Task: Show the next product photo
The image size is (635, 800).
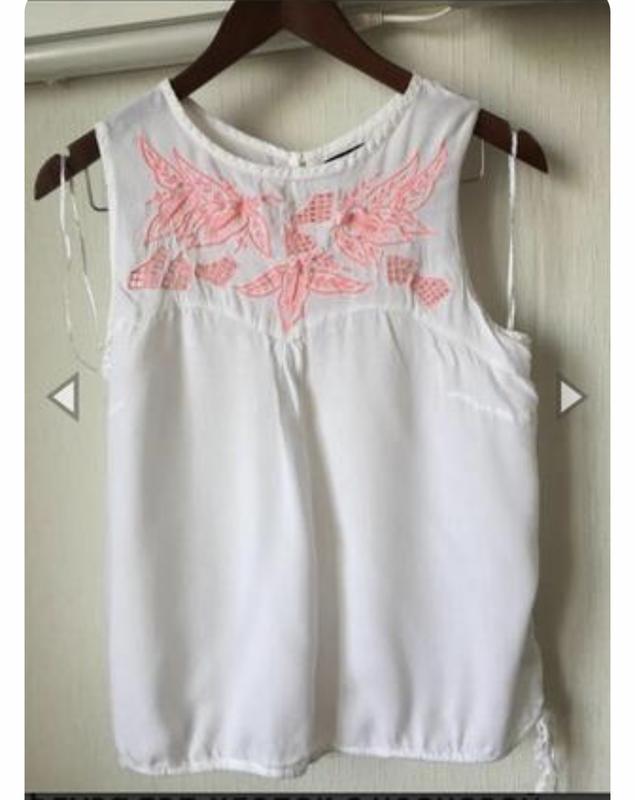Action: click(x=572, y=397)
